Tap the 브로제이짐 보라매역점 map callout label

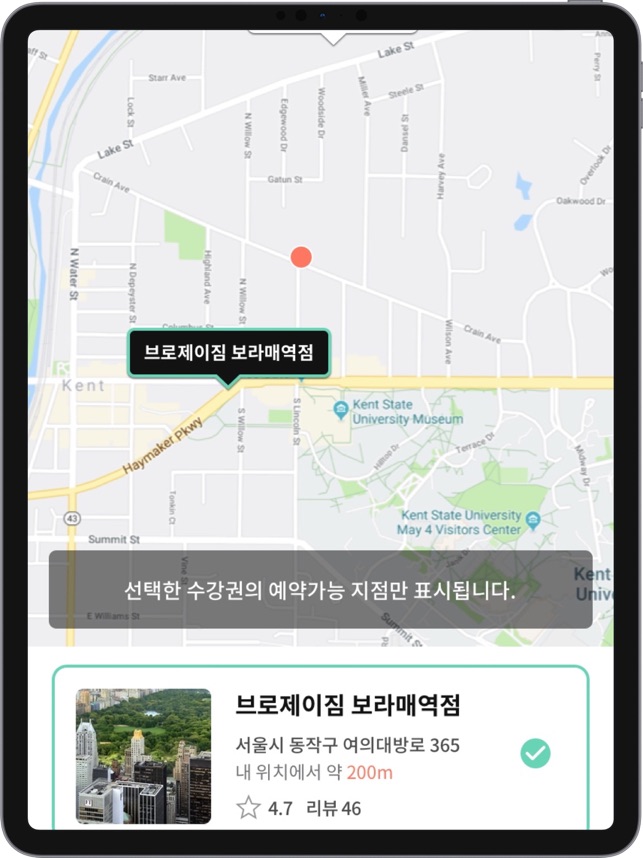[229, 353]
